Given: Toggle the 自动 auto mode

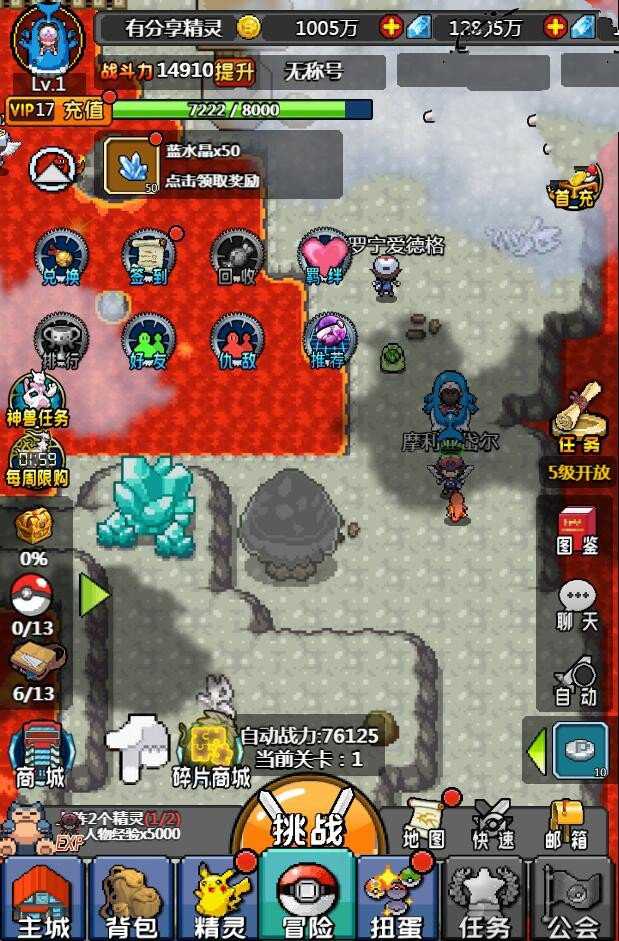Looking at the screenshot, I should coord(577,680).
